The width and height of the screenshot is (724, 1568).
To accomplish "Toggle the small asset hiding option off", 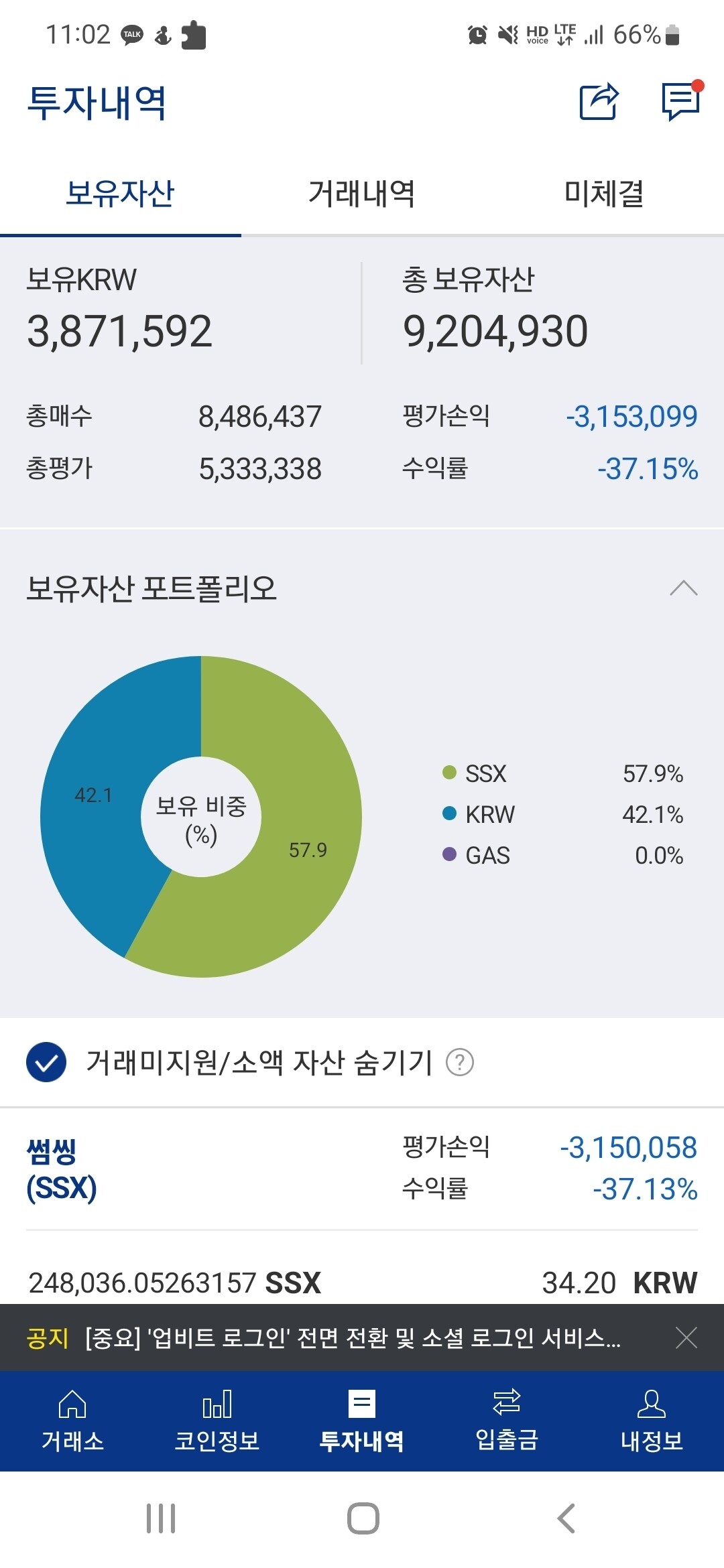I will (46, 1063).
